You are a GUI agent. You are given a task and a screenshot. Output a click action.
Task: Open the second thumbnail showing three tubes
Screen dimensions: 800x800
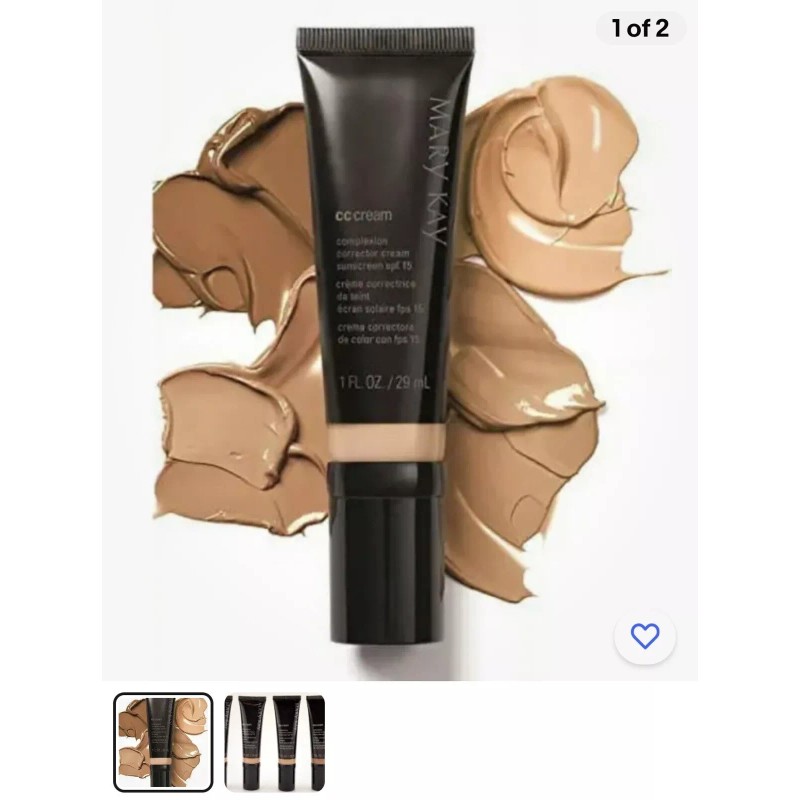[x=274, y=742]
